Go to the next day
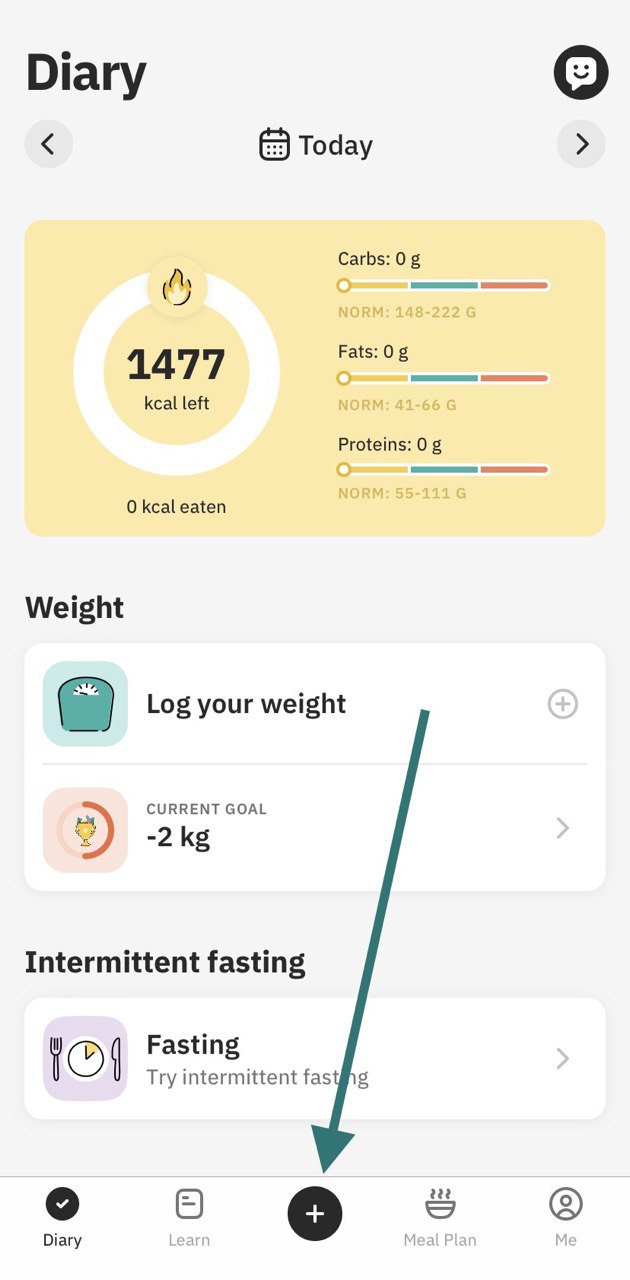Image resolution: width=630 pixels, height=1280 pixels. pos(581,144)
